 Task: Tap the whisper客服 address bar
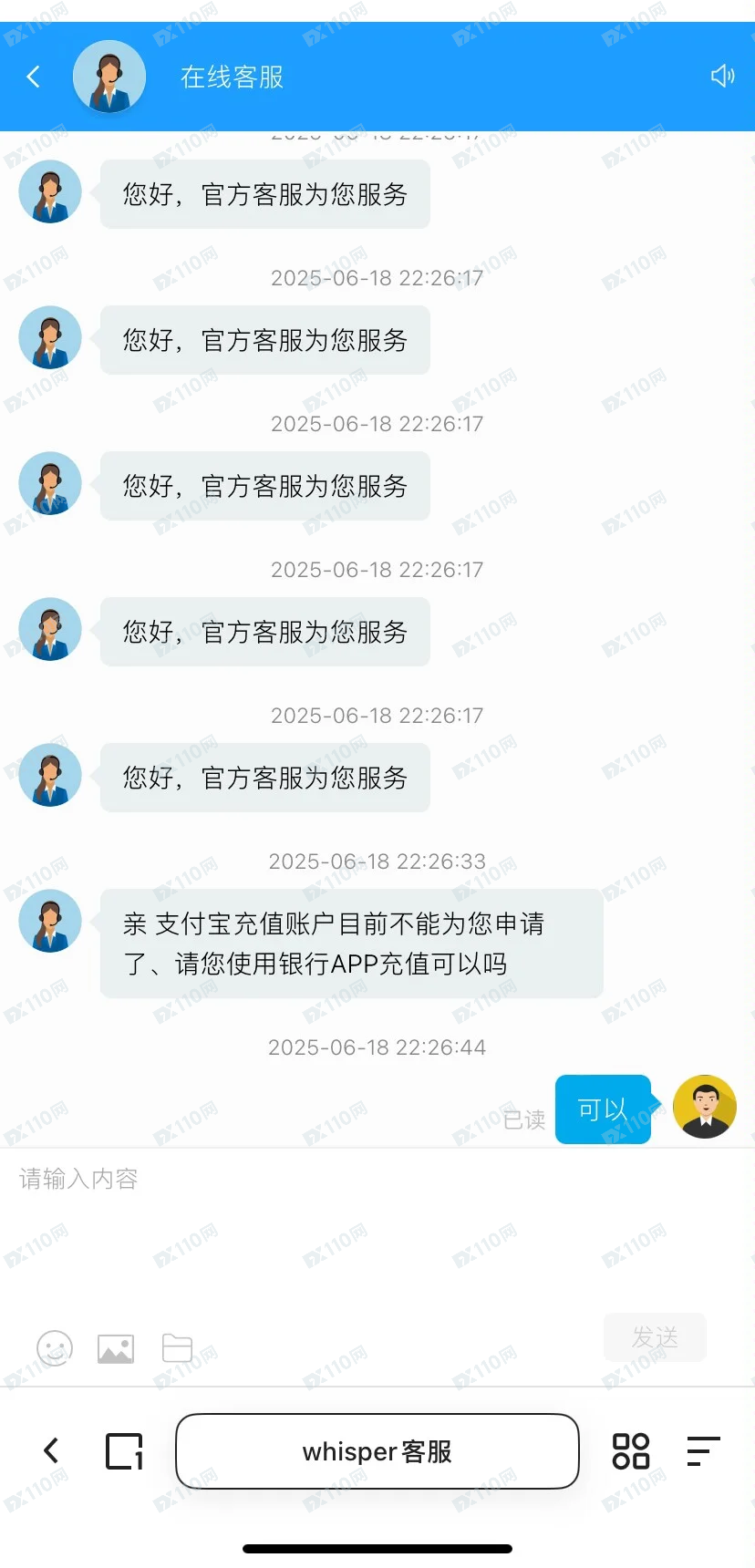[377, 1450]
